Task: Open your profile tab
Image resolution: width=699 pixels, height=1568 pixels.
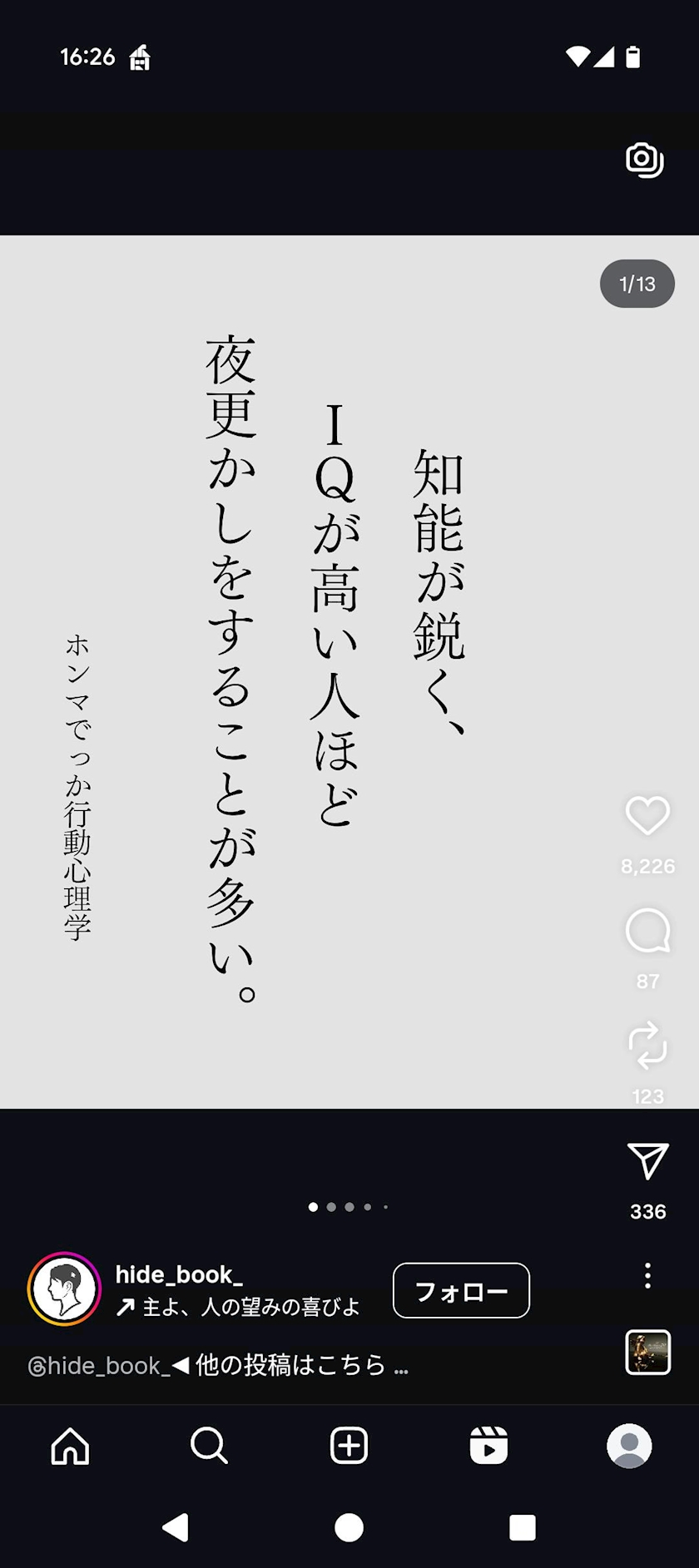Action: click(x=629, y=1446)
